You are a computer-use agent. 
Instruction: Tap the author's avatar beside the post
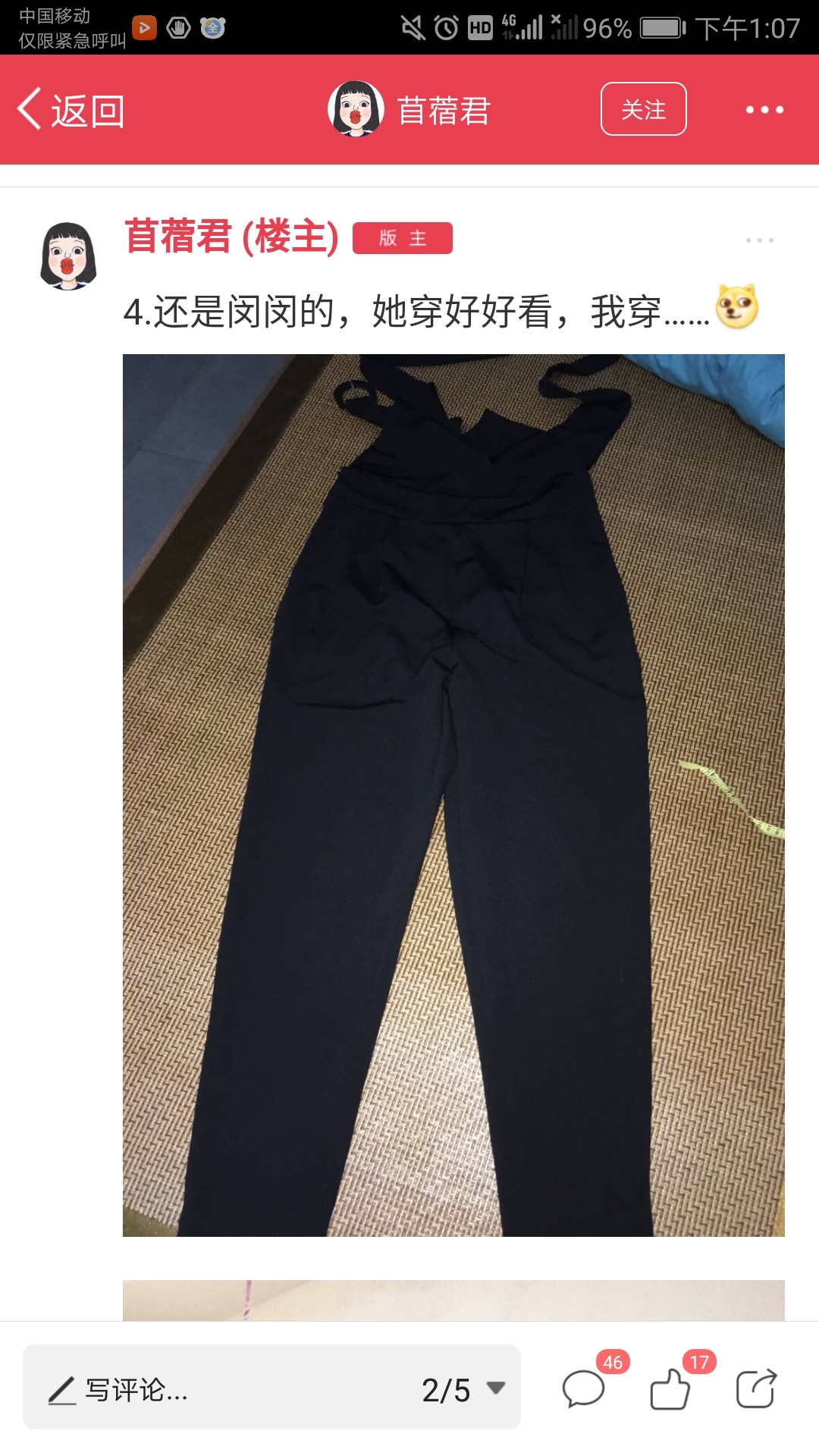68,256
